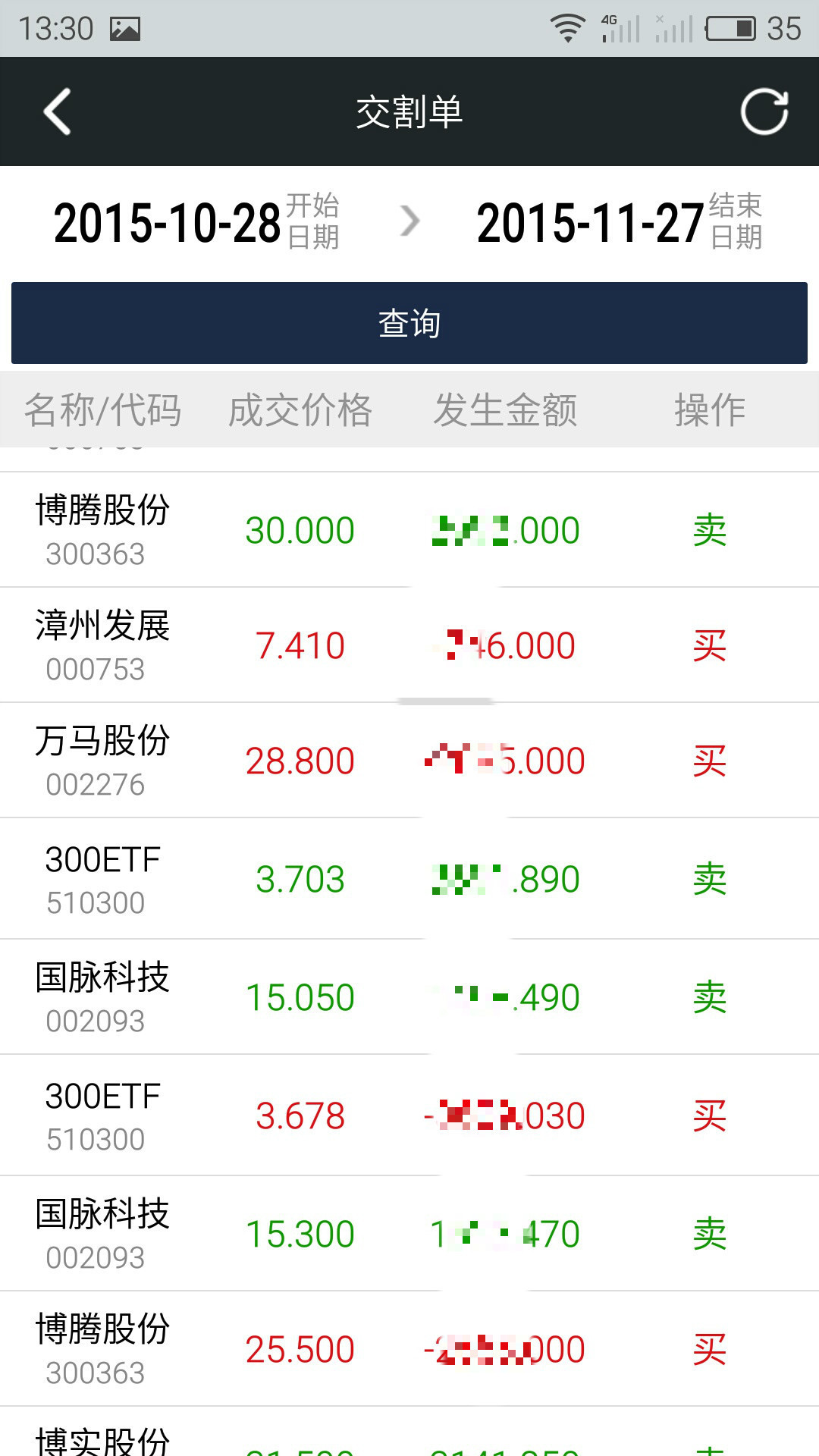Open 博腾股份 sell record at 30.000
This screenshot has width=819, height=1456.
(x=409, y=529)
